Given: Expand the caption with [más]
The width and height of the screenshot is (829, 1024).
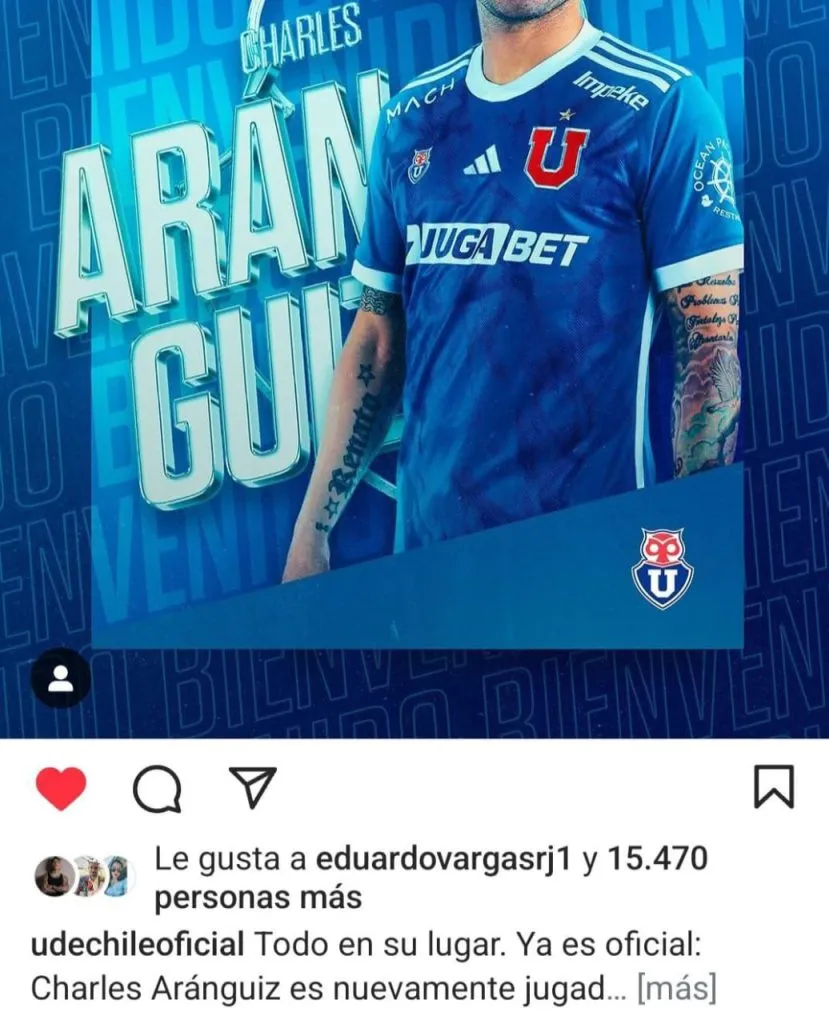Looking at the screenshot, I should (677, 989).
